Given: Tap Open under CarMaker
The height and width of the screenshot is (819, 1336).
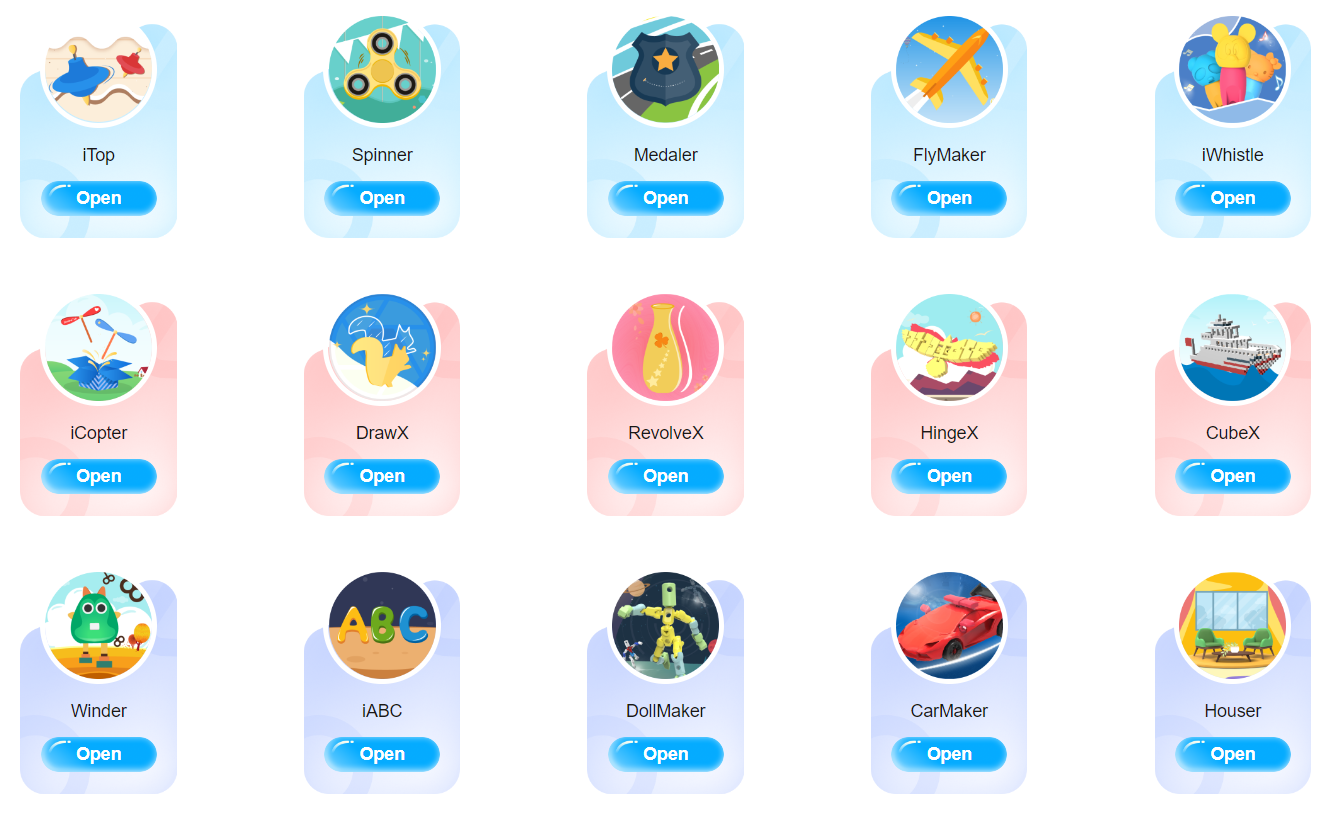Looking at the screenshot, I should [x=949, y=754].
